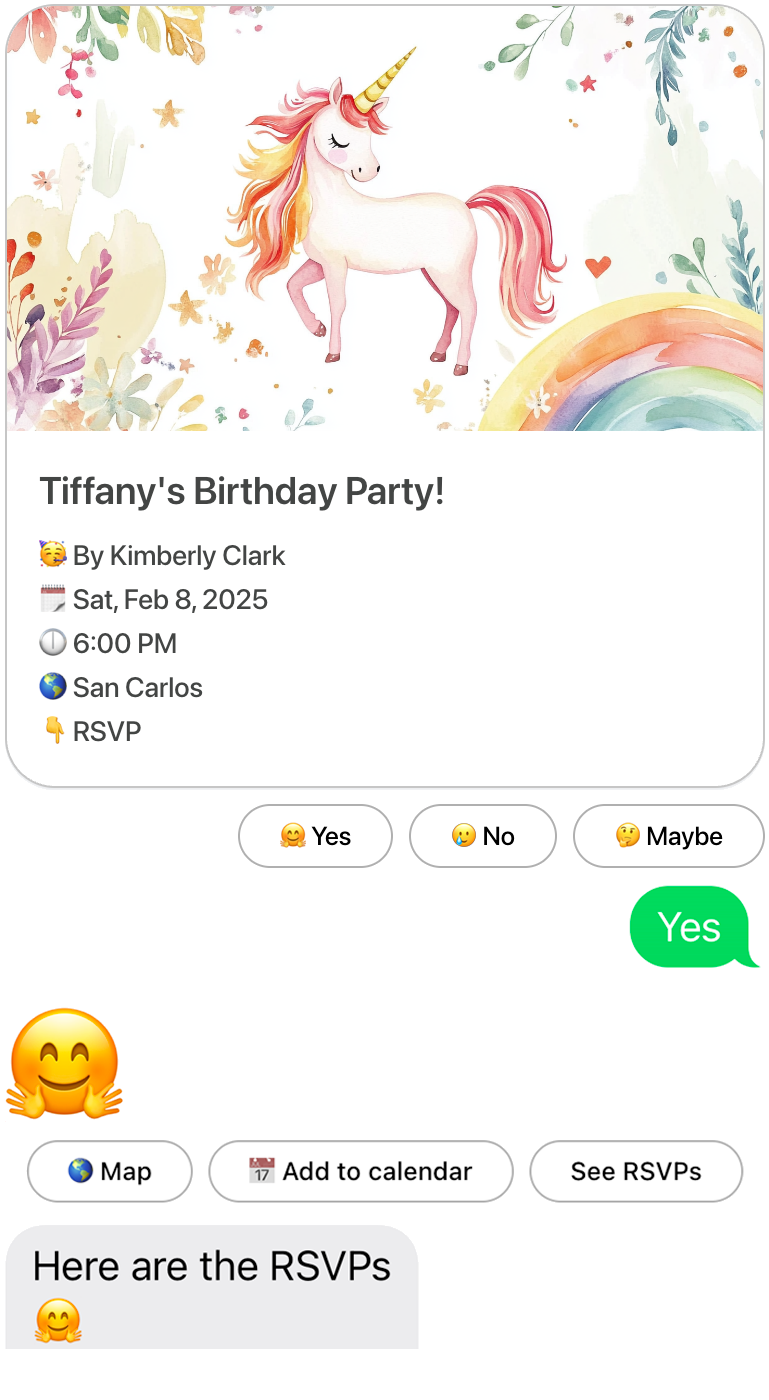Click the pointing-down emoji beside RSVP
Viewport: 769px width, 1400px height.
coord(52,731)
